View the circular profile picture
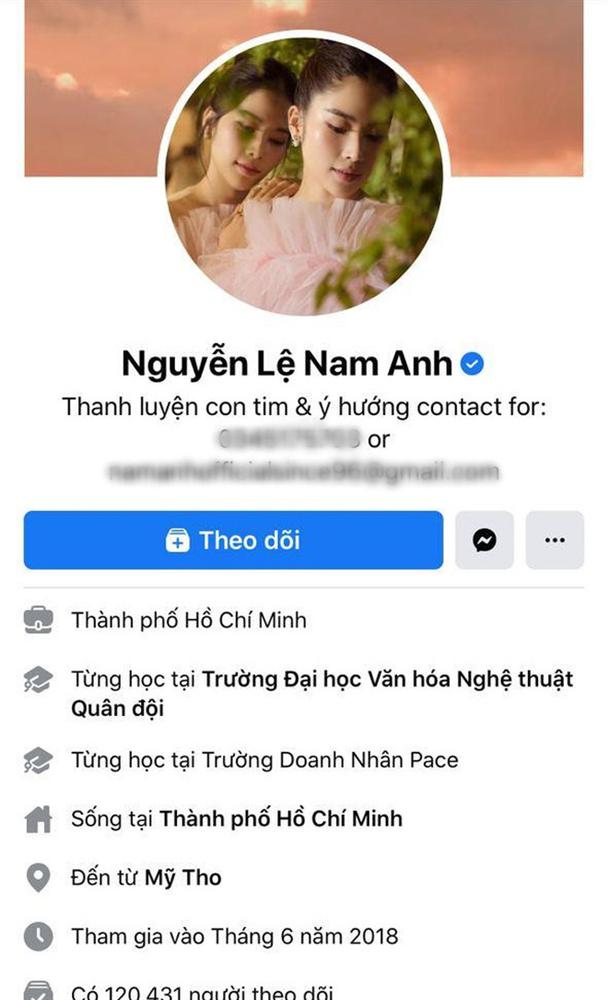608x1000 pixels. 304,175
